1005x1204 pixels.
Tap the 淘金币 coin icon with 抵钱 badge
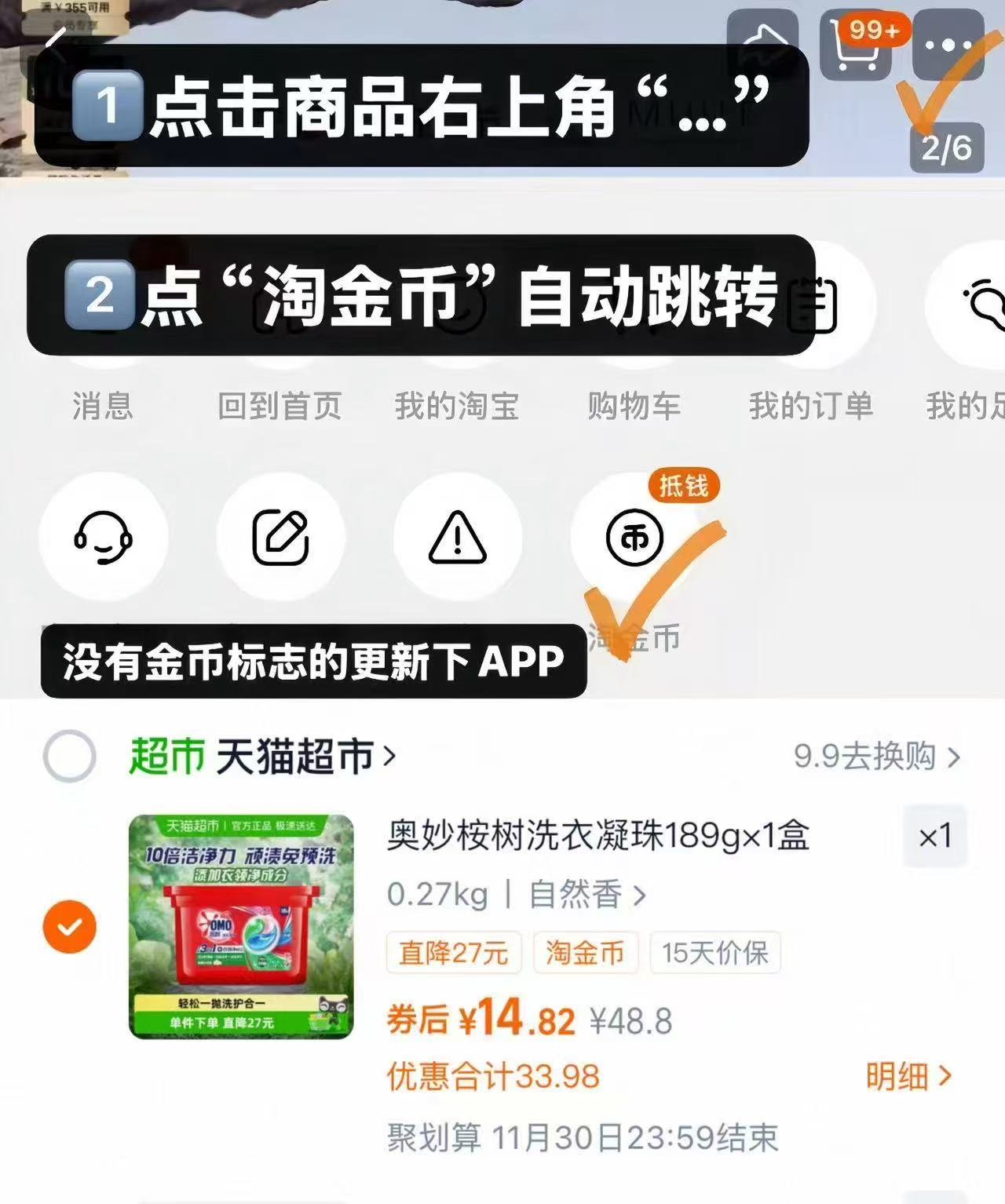(x=634, y=537)
